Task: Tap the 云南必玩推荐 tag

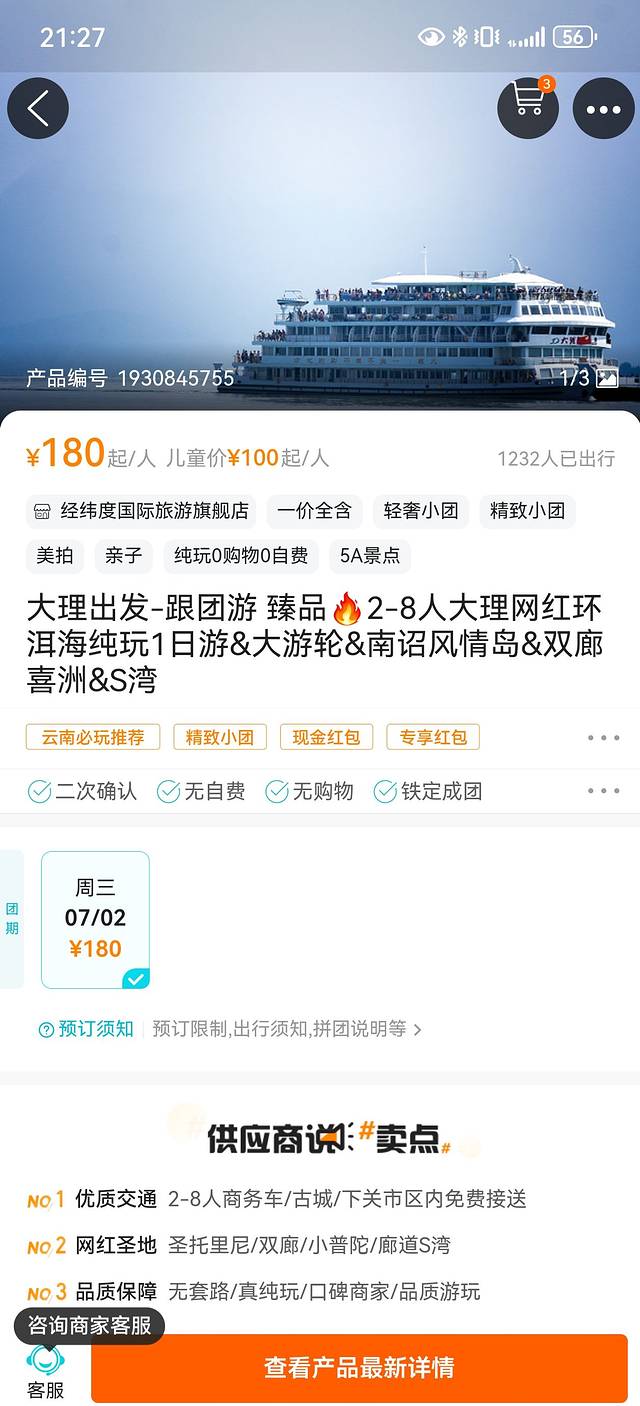Action: coord(93,737)
